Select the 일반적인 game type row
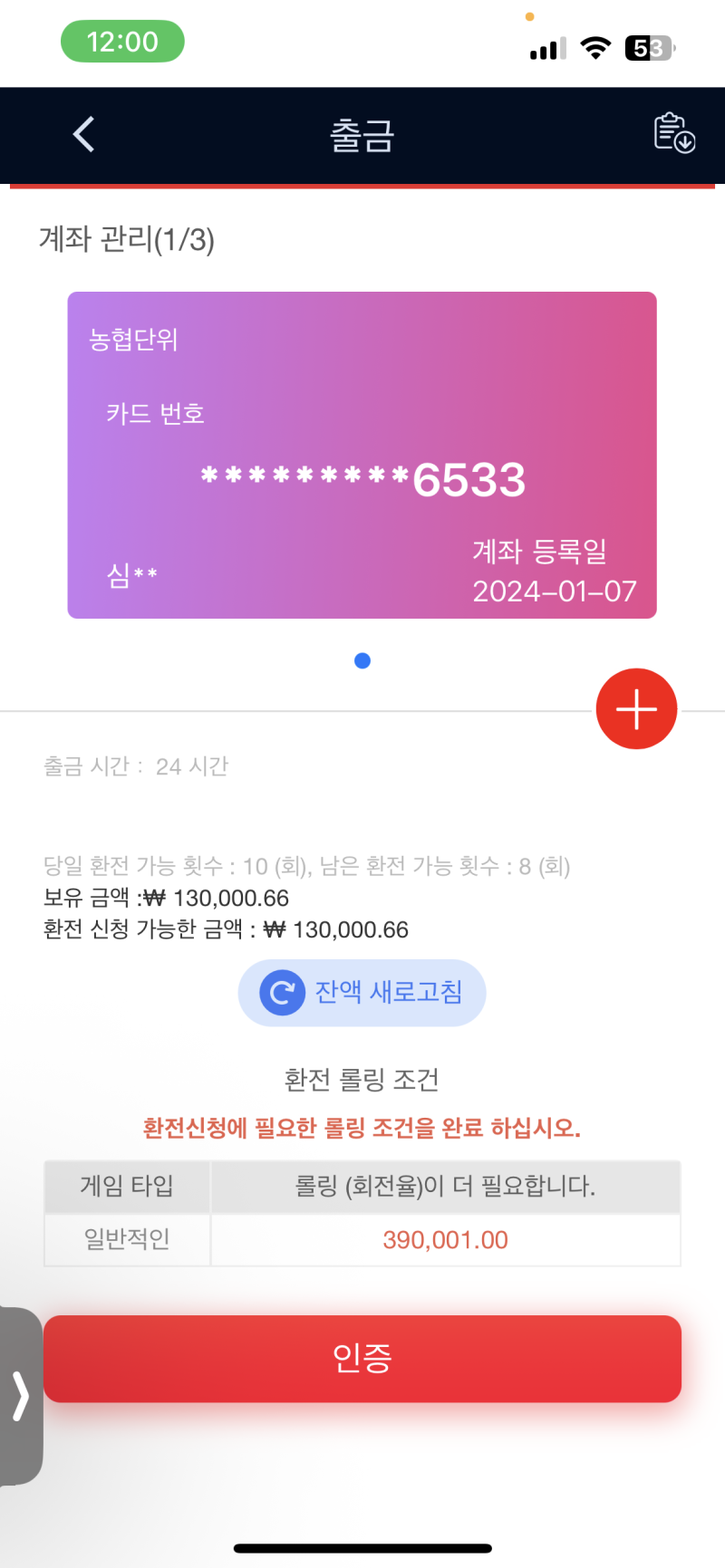725x1568 pixels. tap(126, 1239)
